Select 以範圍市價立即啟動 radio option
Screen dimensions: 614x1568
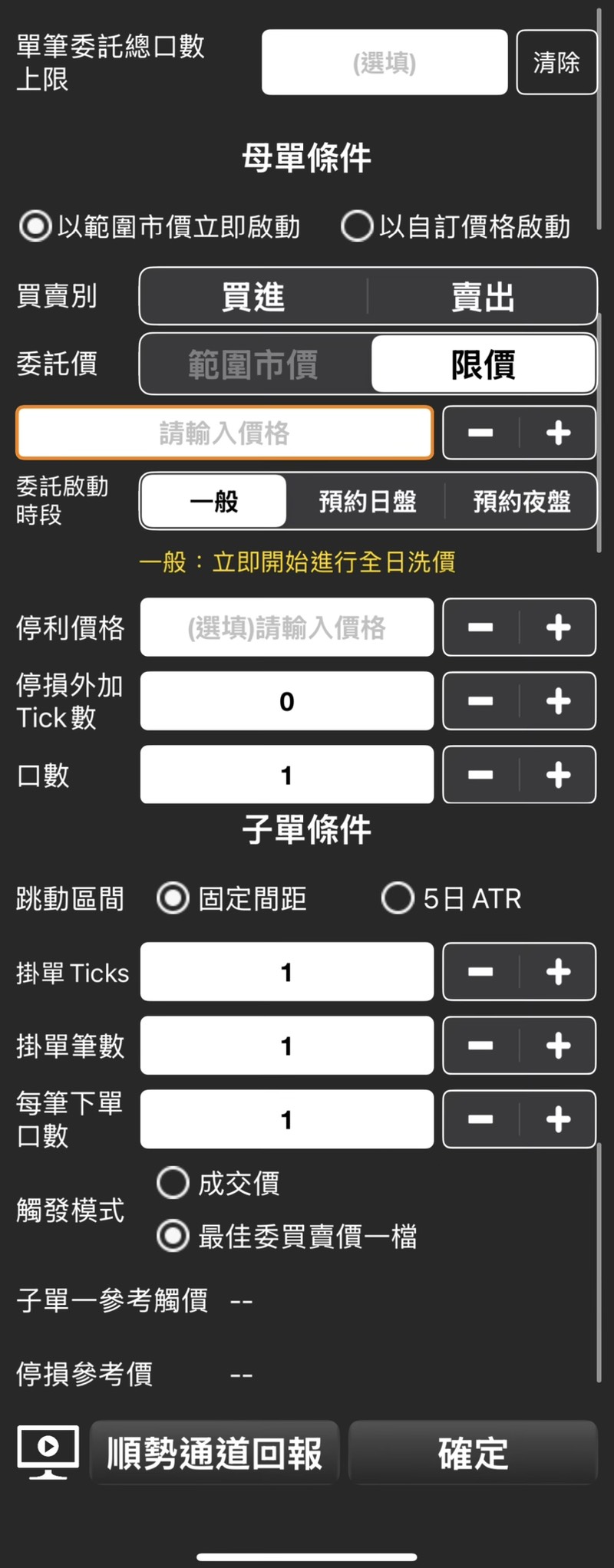(x=35, y=226)
